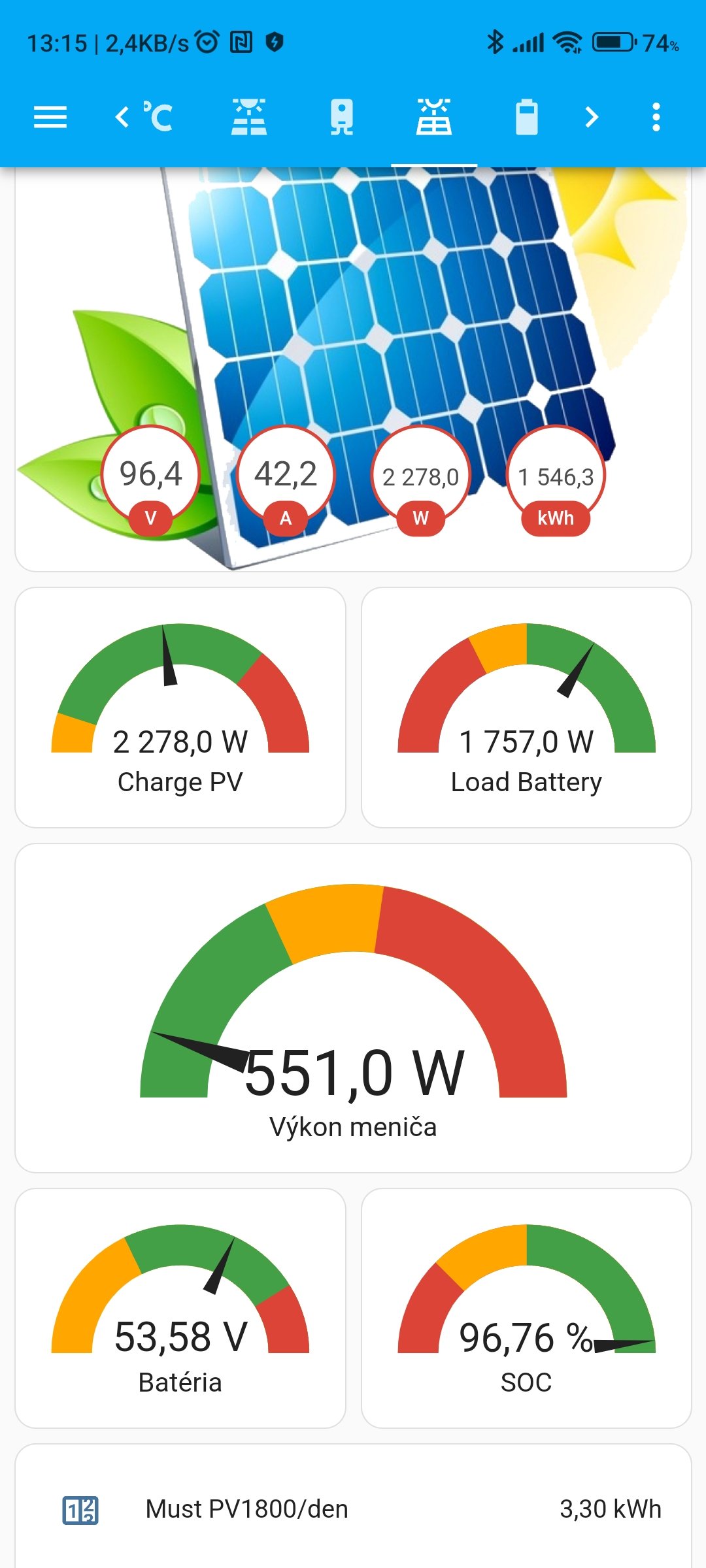Open the Charge PV gauge card
This screenshot has width=706, height=1568.
click(180, 708)
